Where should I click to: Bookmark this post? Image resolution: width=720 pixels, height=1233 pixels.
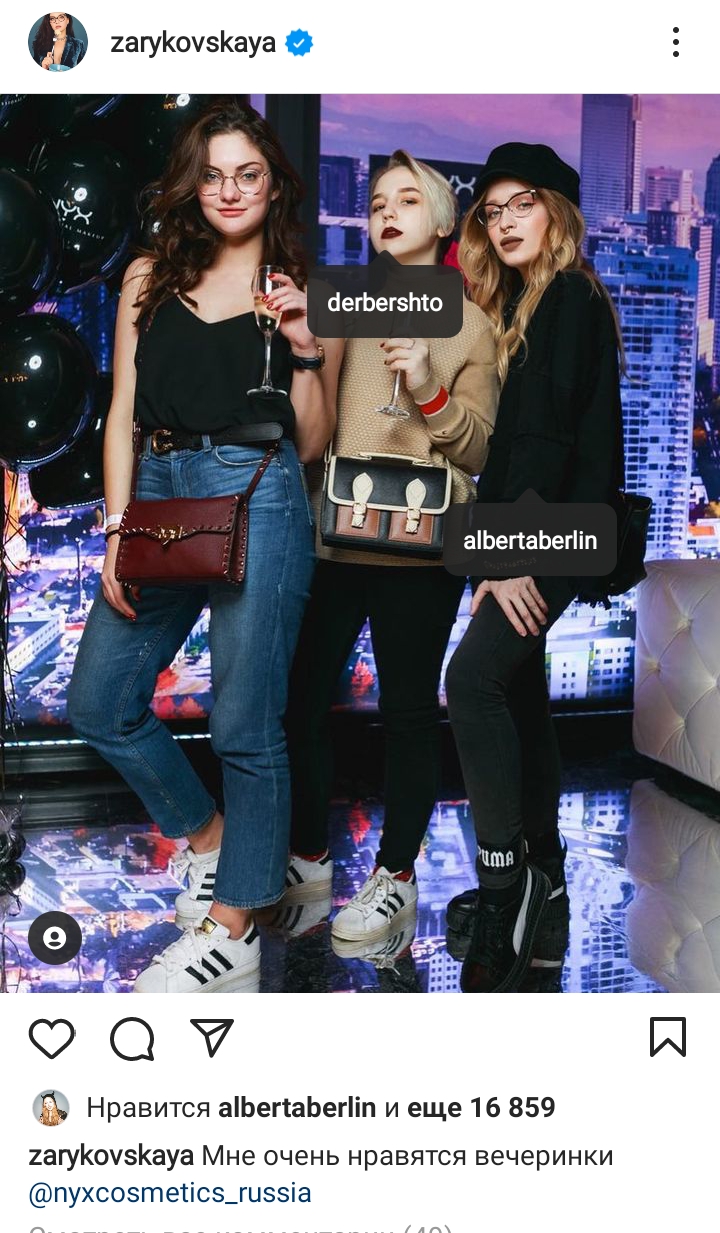(667, 1037)
